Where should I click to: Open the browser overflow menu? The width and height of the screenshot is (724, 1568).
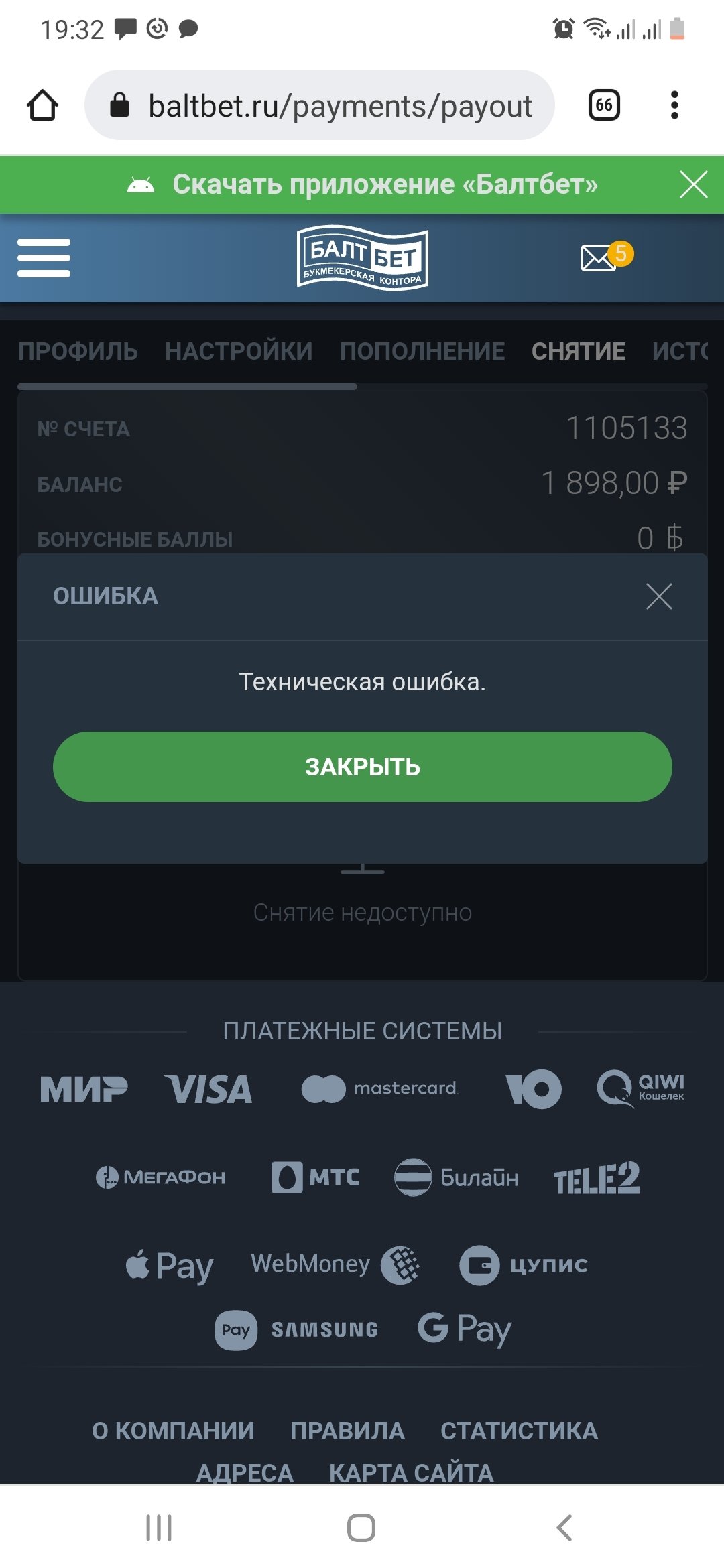tap(674, 105)
